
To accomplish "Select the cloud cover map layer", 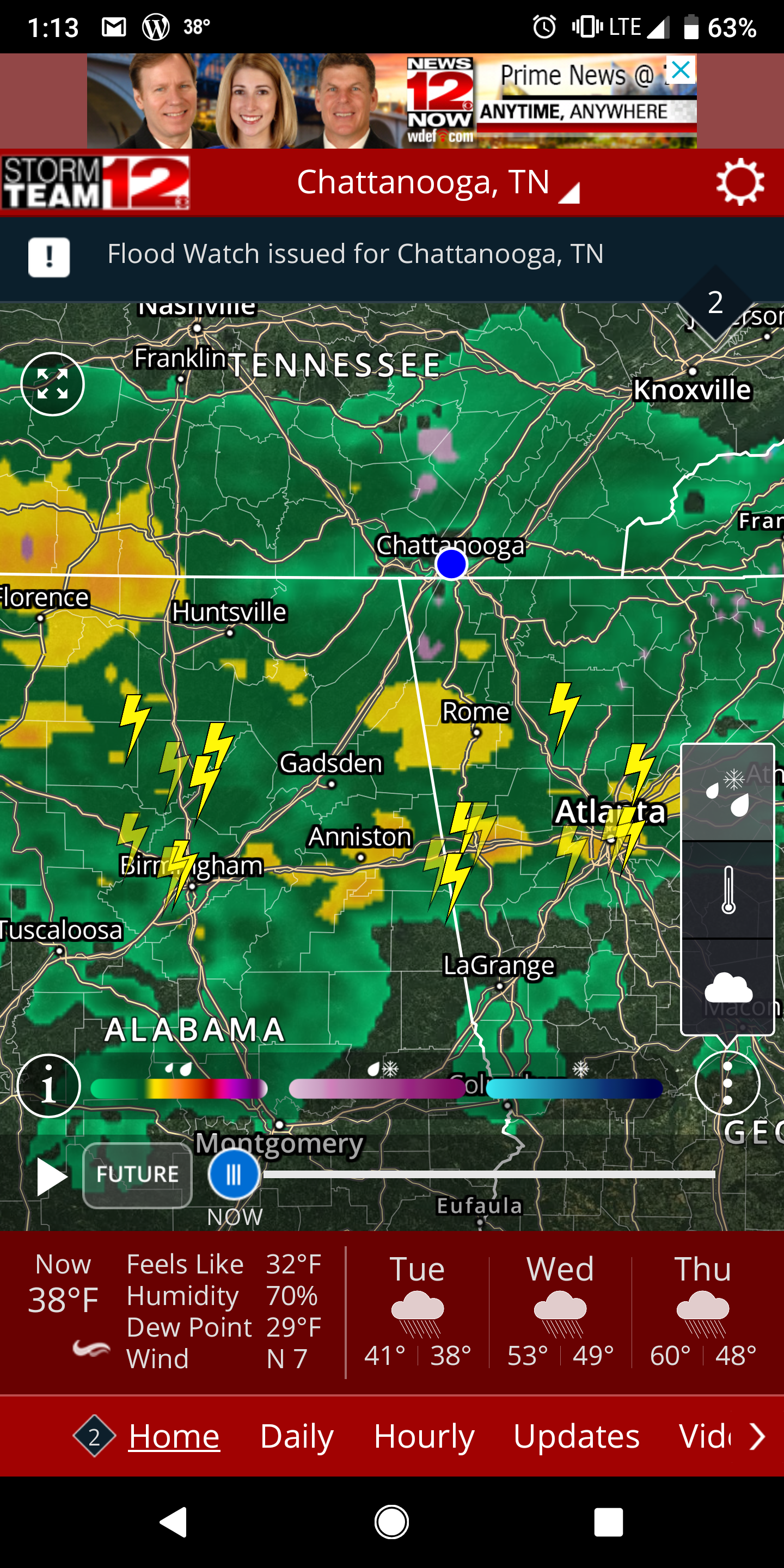I will (727, 987).
